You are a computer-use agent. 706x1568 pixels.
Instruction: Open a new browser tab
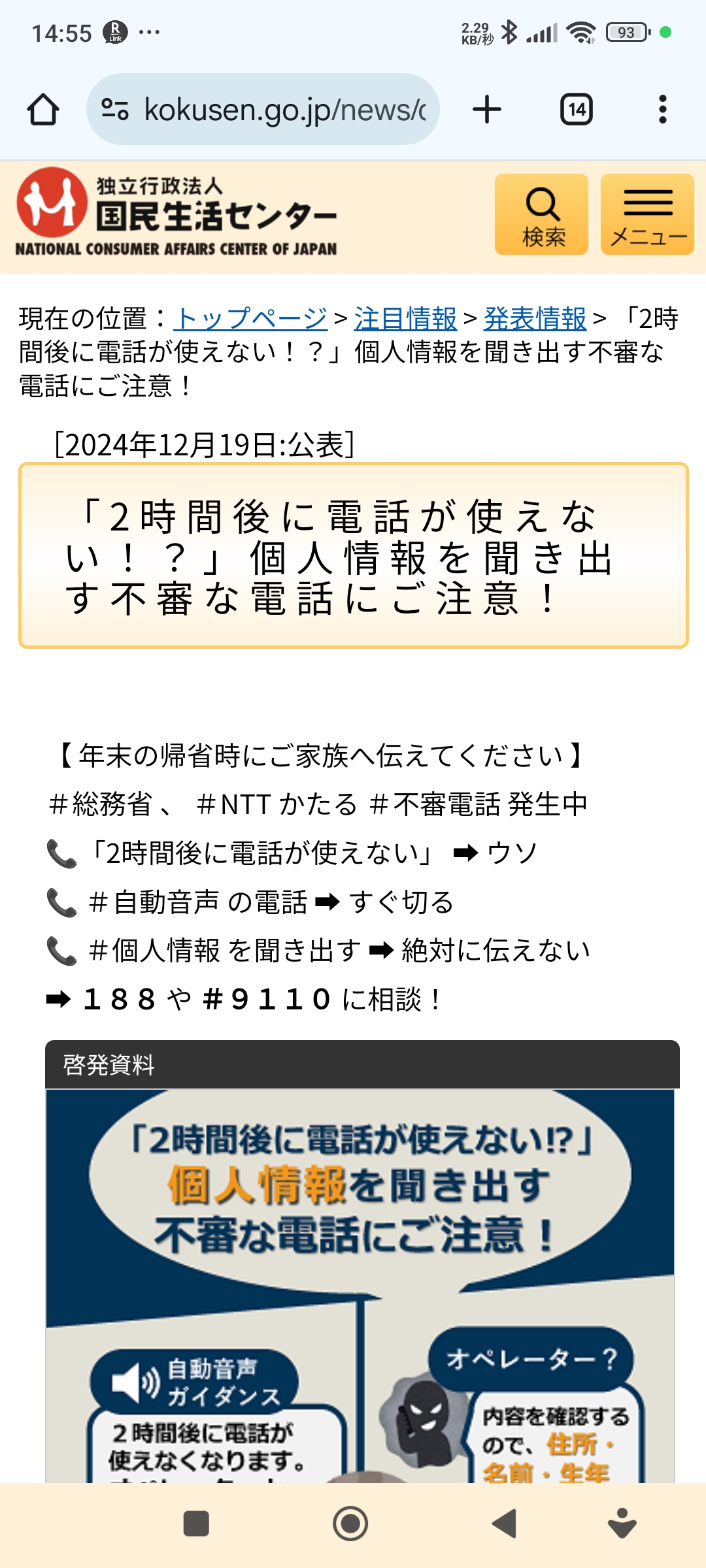tap(487, 109)
